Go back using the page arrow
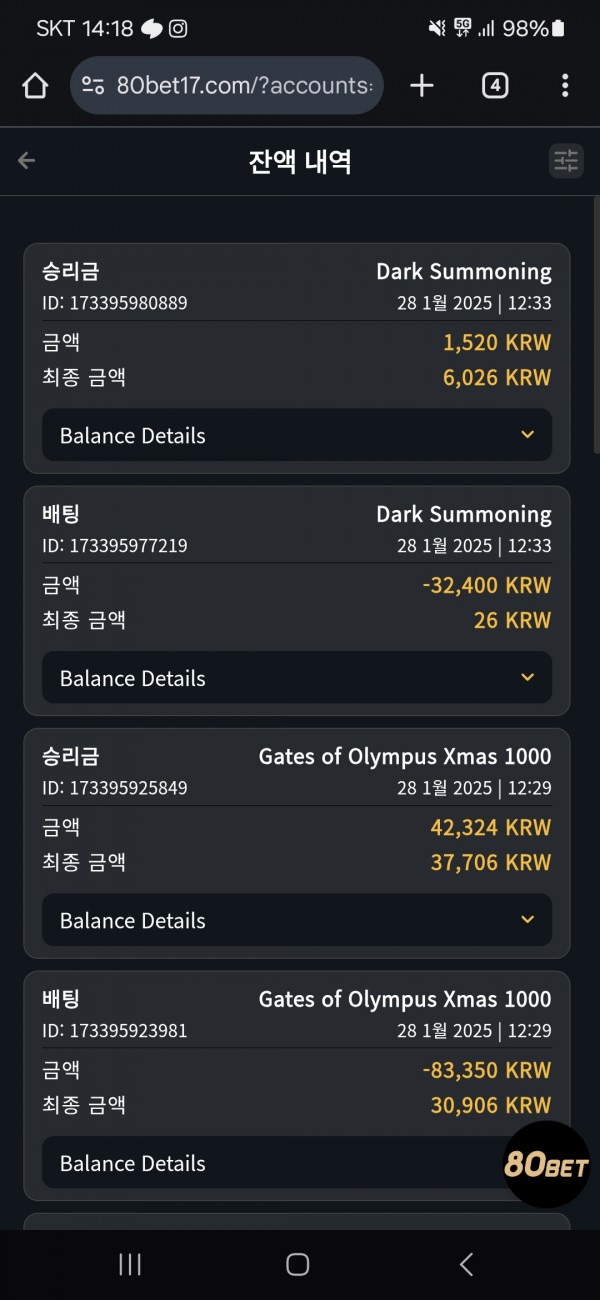600x1300 pixels. (27, 161)
